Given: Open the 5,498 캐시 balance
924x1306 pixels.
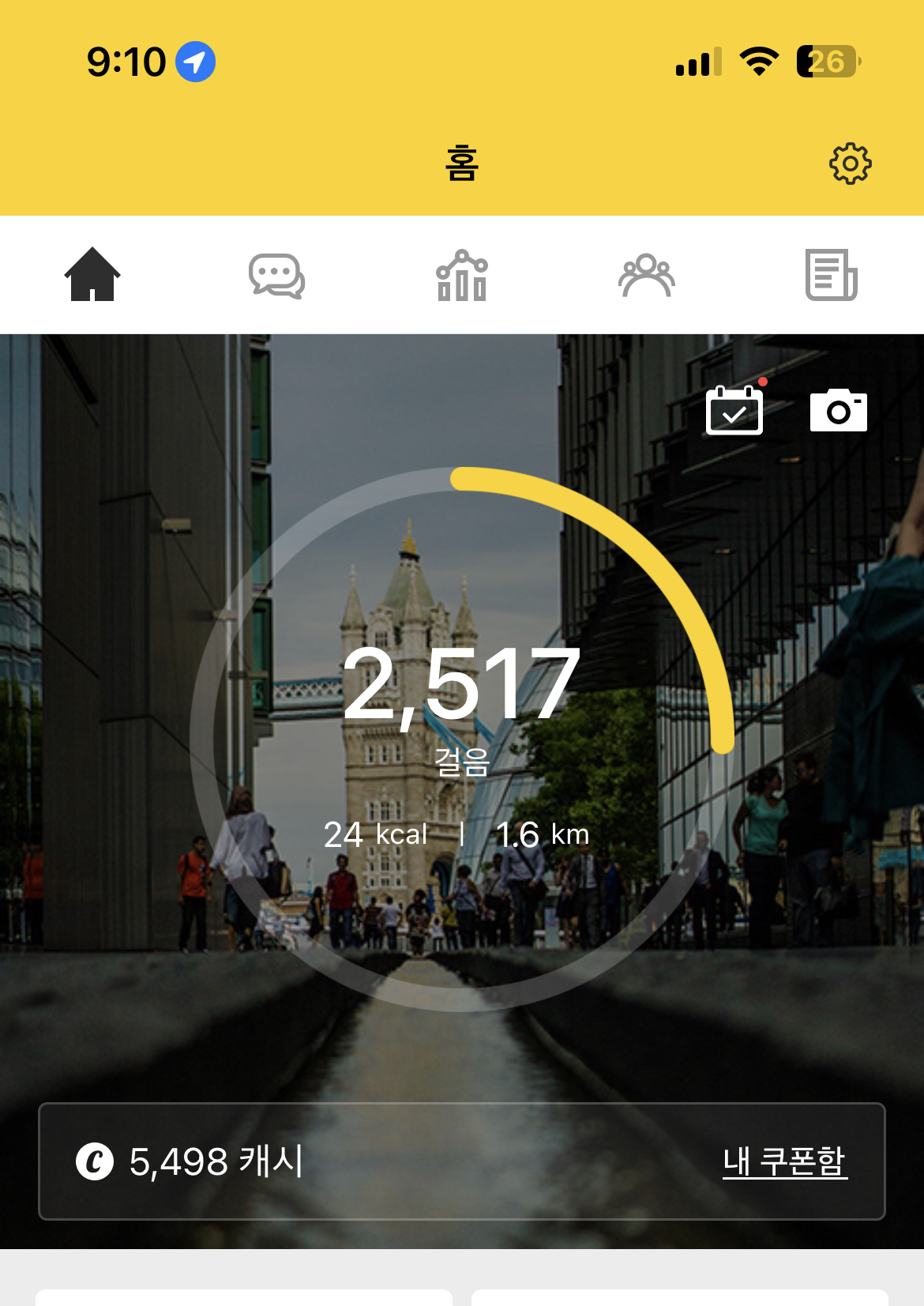Looking at the screenshot, I should (191, 1161).
